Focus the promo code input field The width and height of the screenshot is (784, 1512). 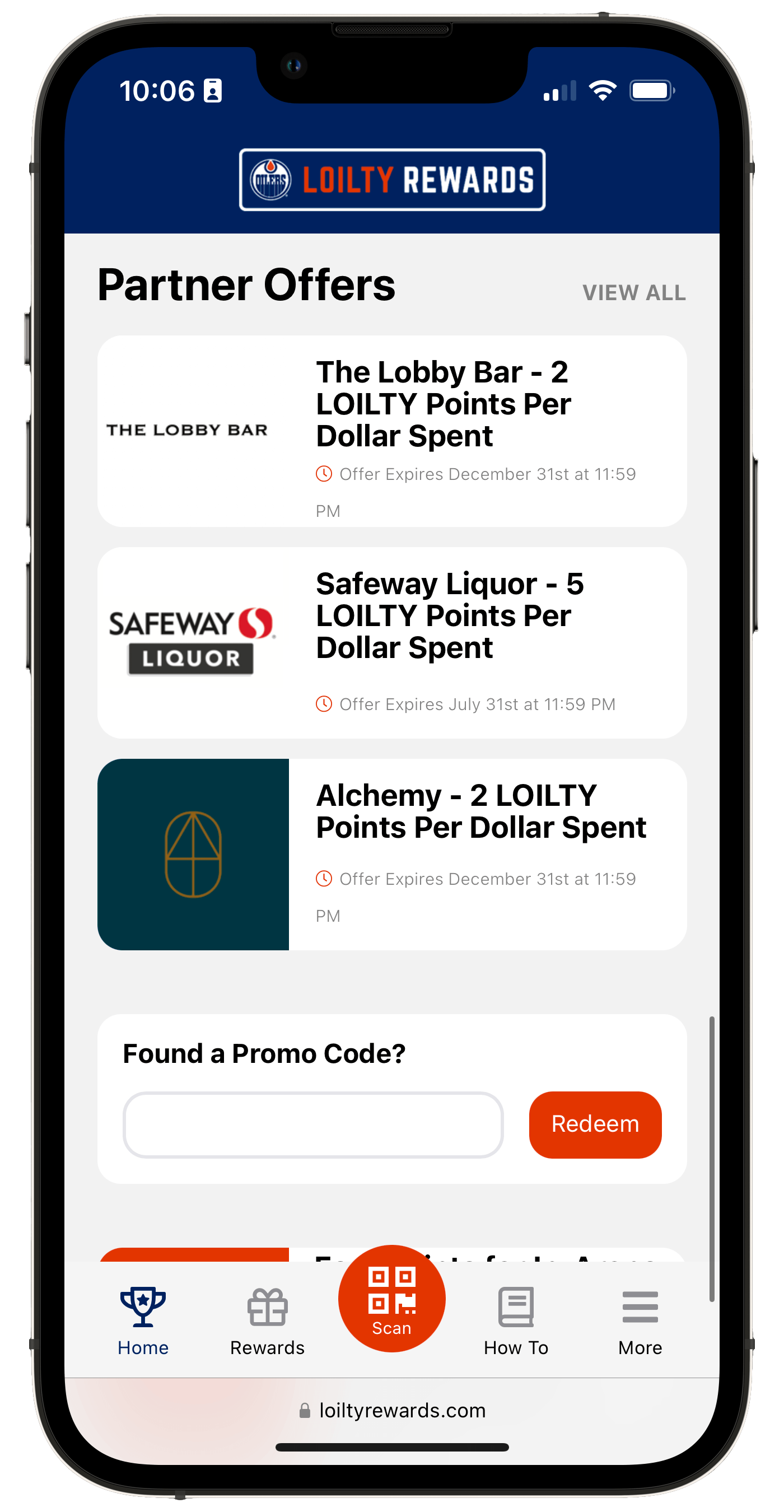313,1124
